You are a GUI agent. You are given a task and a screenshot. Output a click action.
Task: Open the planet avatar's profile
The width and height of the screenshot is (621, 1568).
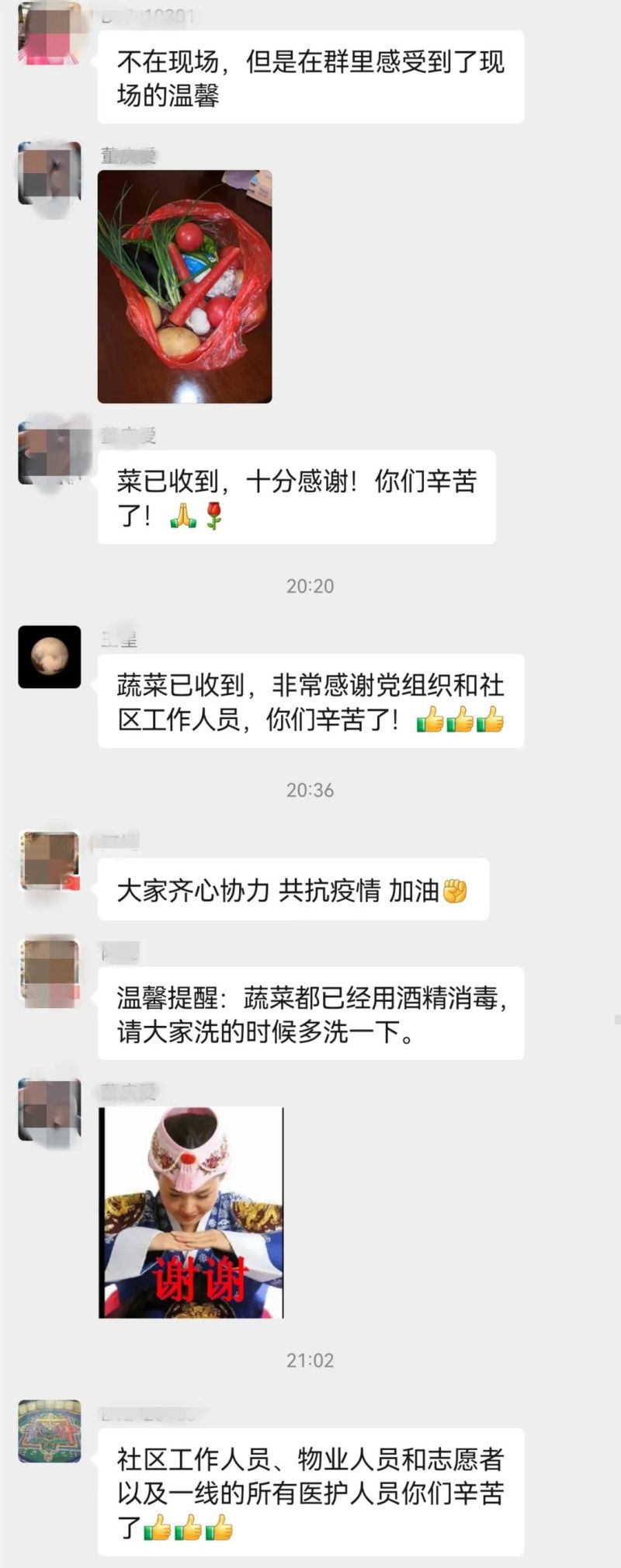pos(50,656)
